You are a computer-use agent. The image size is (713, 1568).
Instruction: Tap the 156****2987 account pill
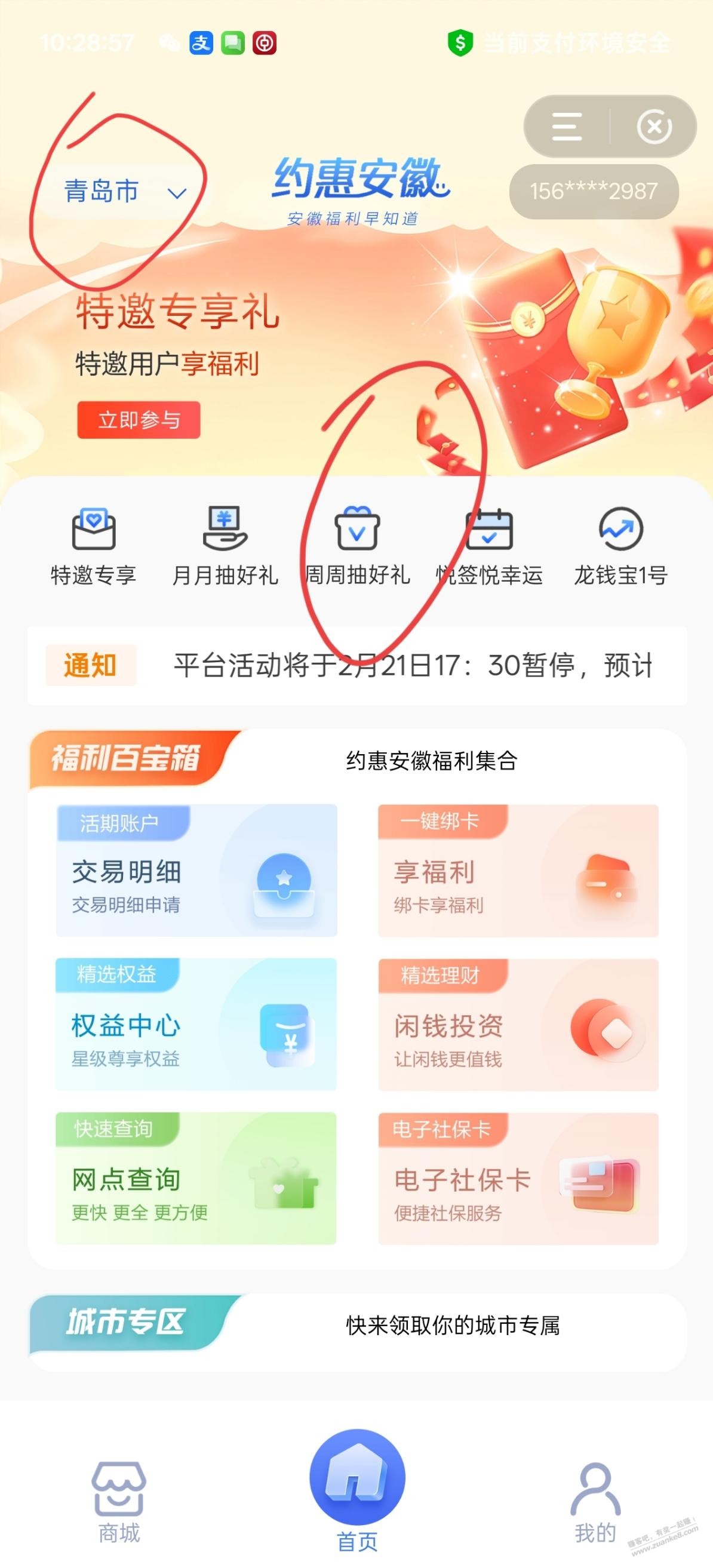point(593,191)
